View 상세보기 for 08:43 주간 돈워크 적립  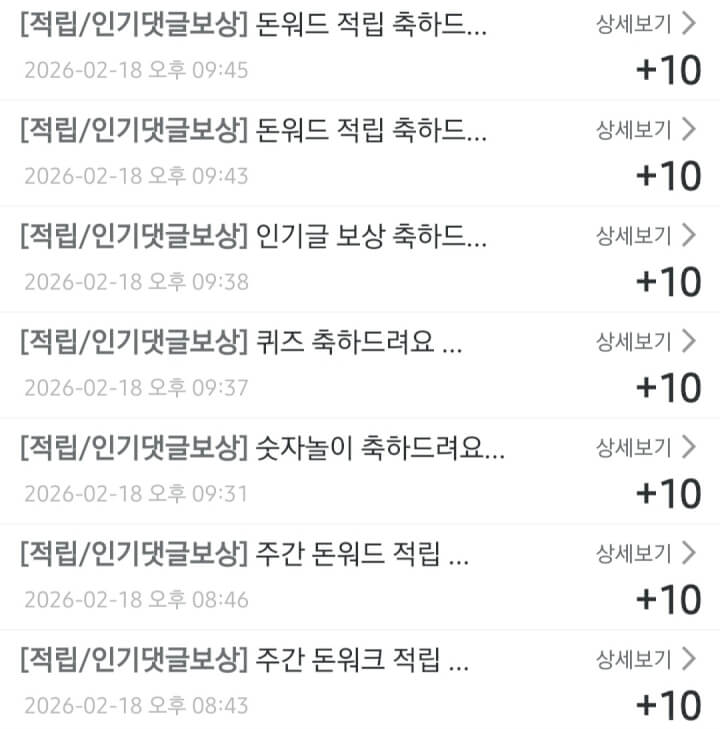pyautogui.click(x=645, y=659)
